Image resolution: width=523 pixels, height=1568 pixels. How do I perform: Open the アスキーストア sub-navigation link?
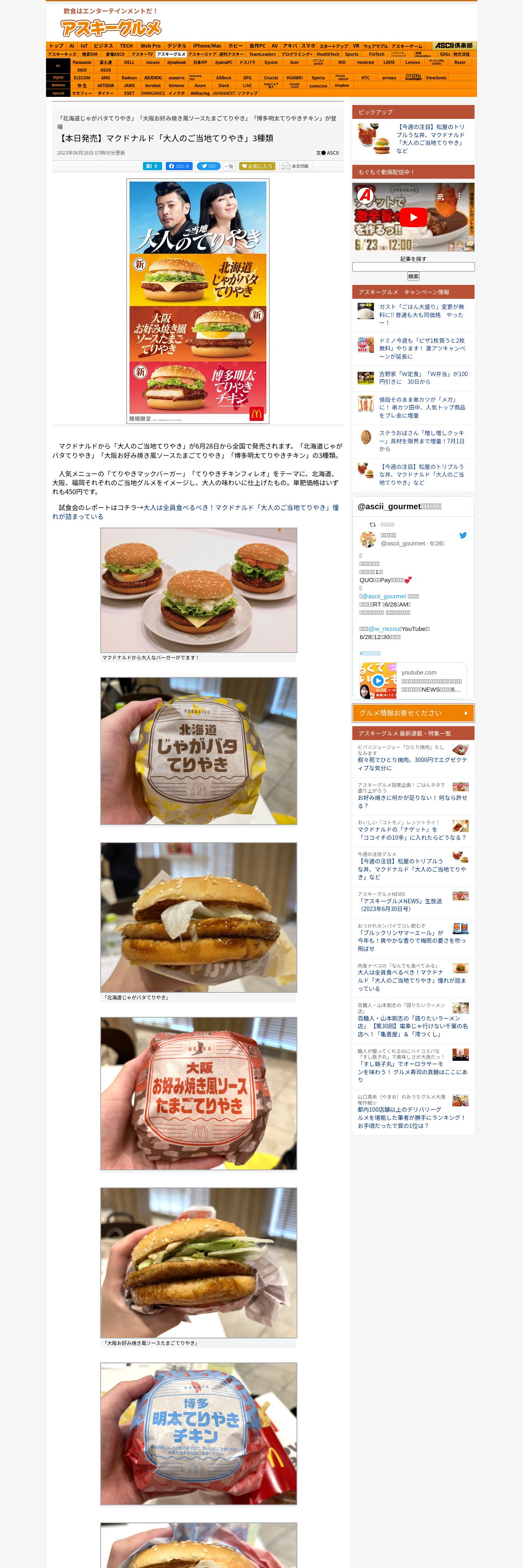(202, 54)
